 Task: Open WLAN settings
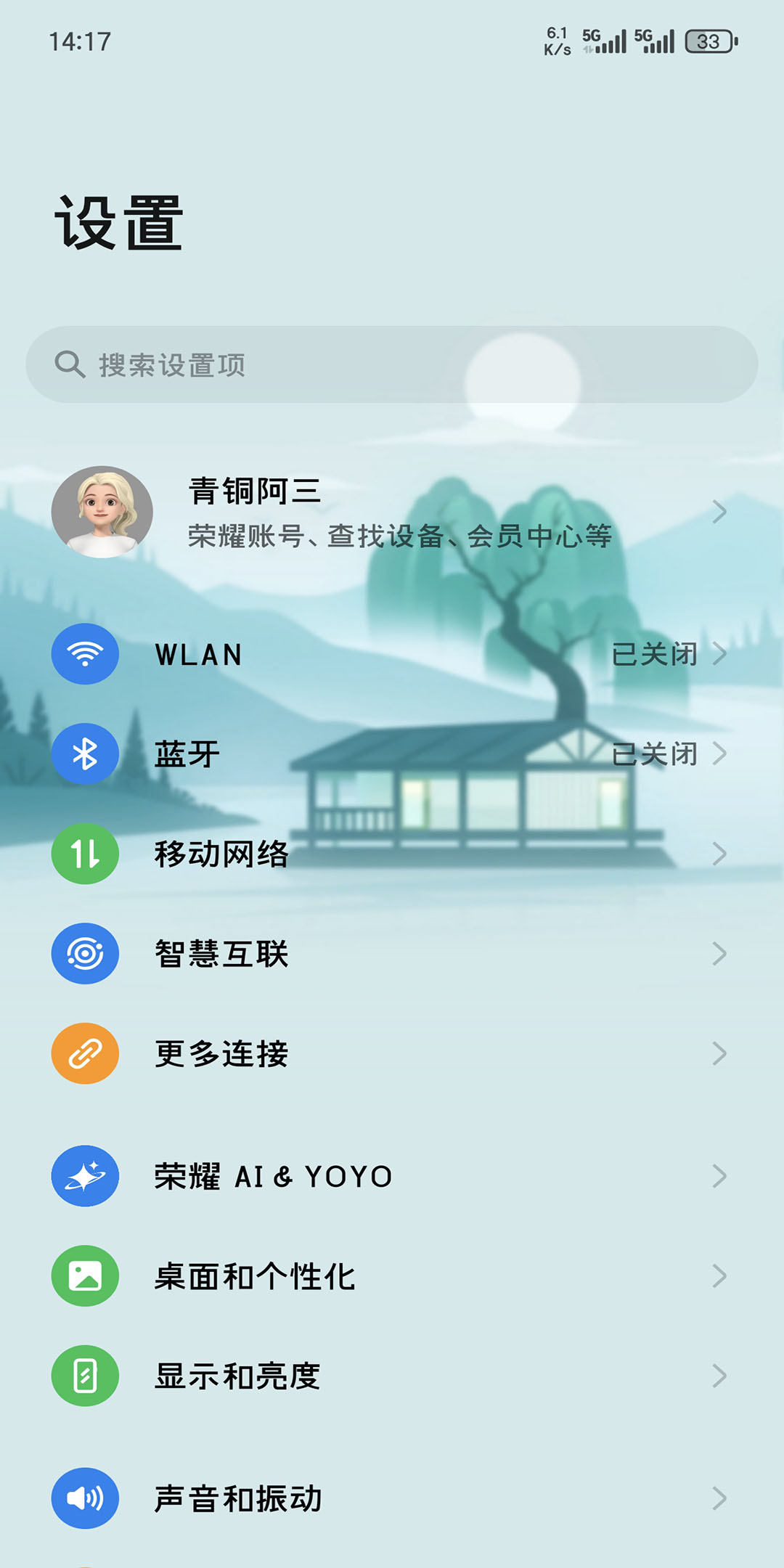[392, 654]
